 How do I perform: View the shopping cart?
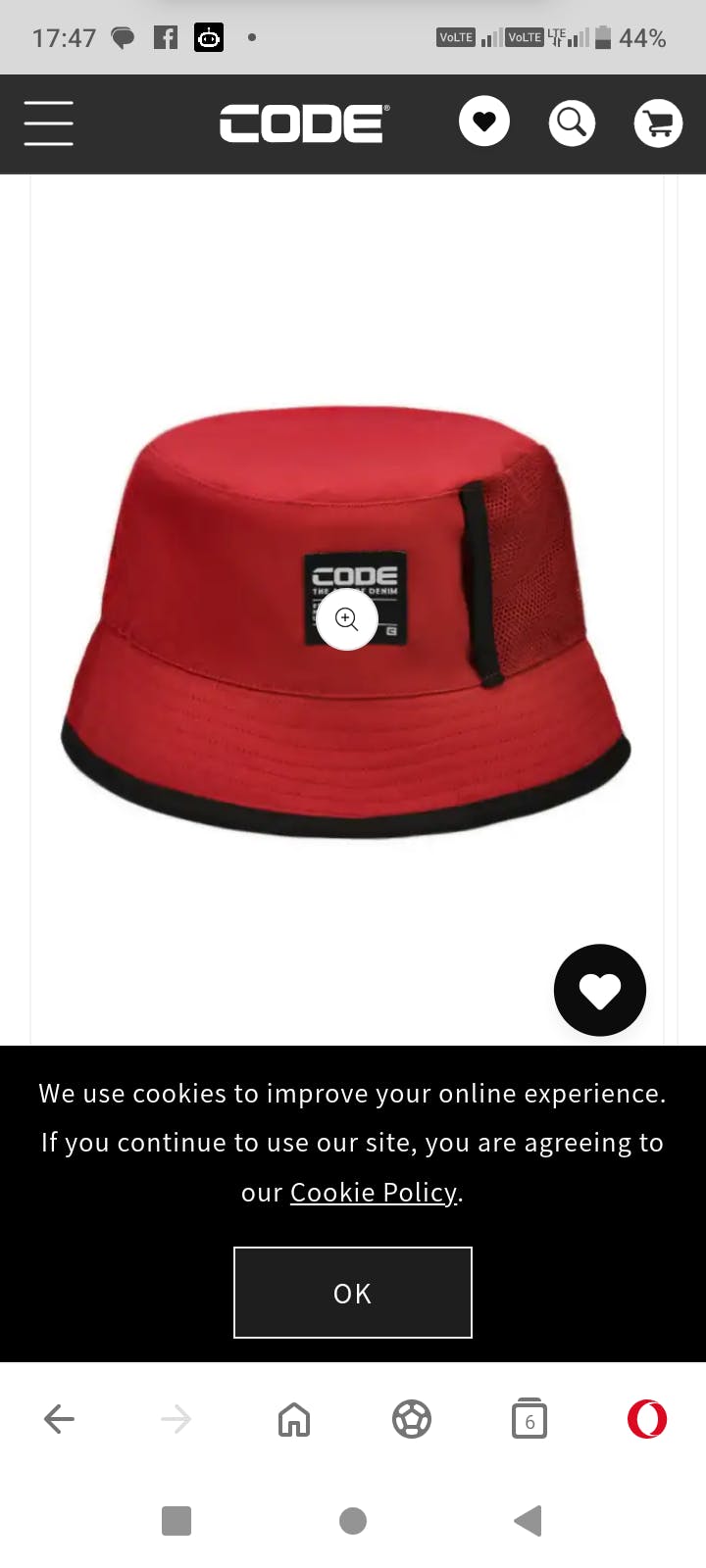click(658, 123)
